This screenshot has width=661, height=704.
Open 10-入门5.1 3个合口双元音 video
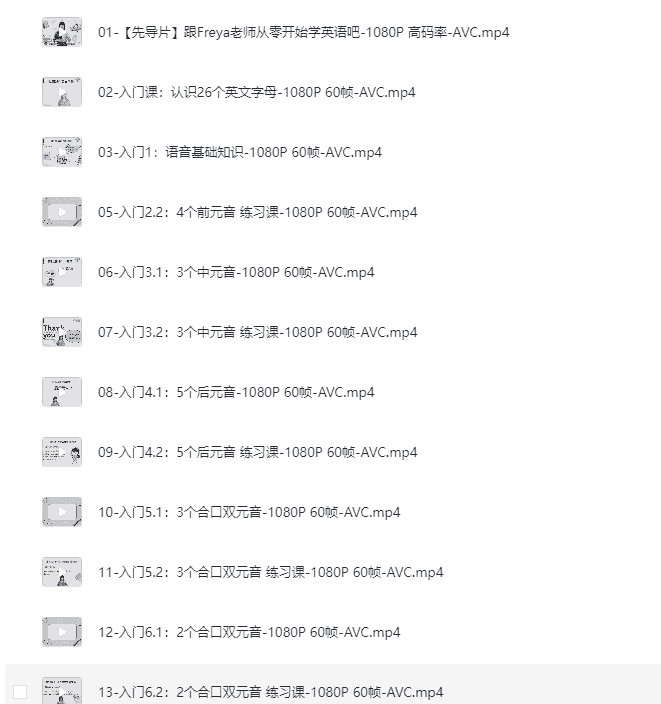tap(249, 512)
